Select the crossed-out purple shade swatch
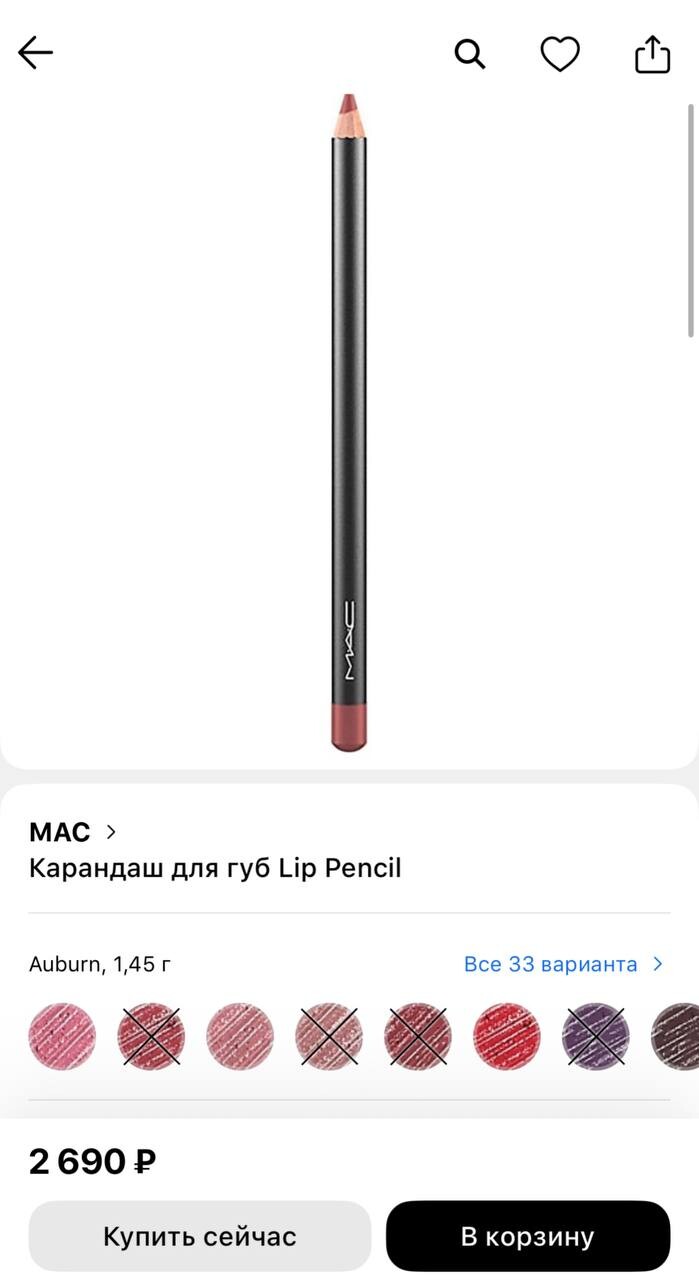699x1280 pixels. (596, 1036)
